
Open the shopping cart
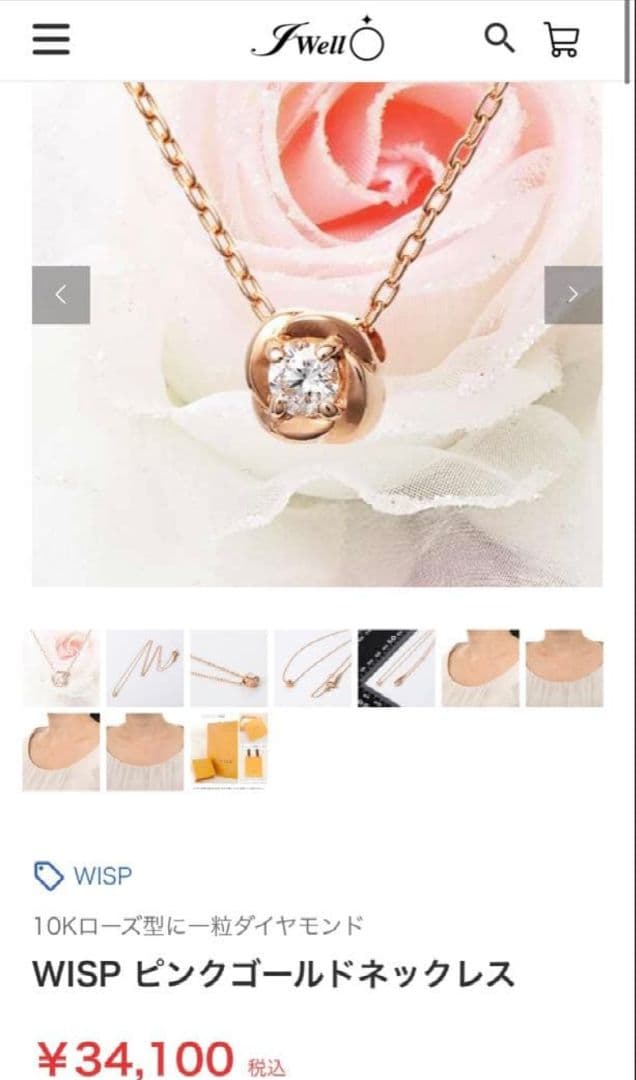[561, 40]
